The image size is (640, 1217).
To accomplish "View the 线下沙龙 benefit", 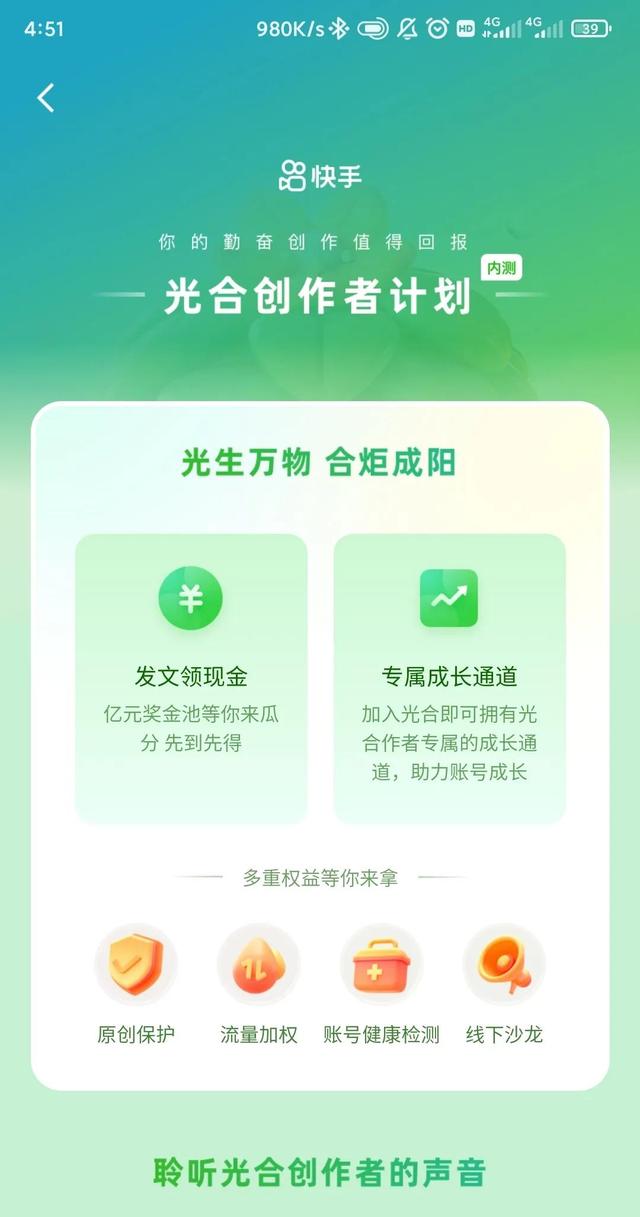I will pyautogui.click(x=504, y=965).
